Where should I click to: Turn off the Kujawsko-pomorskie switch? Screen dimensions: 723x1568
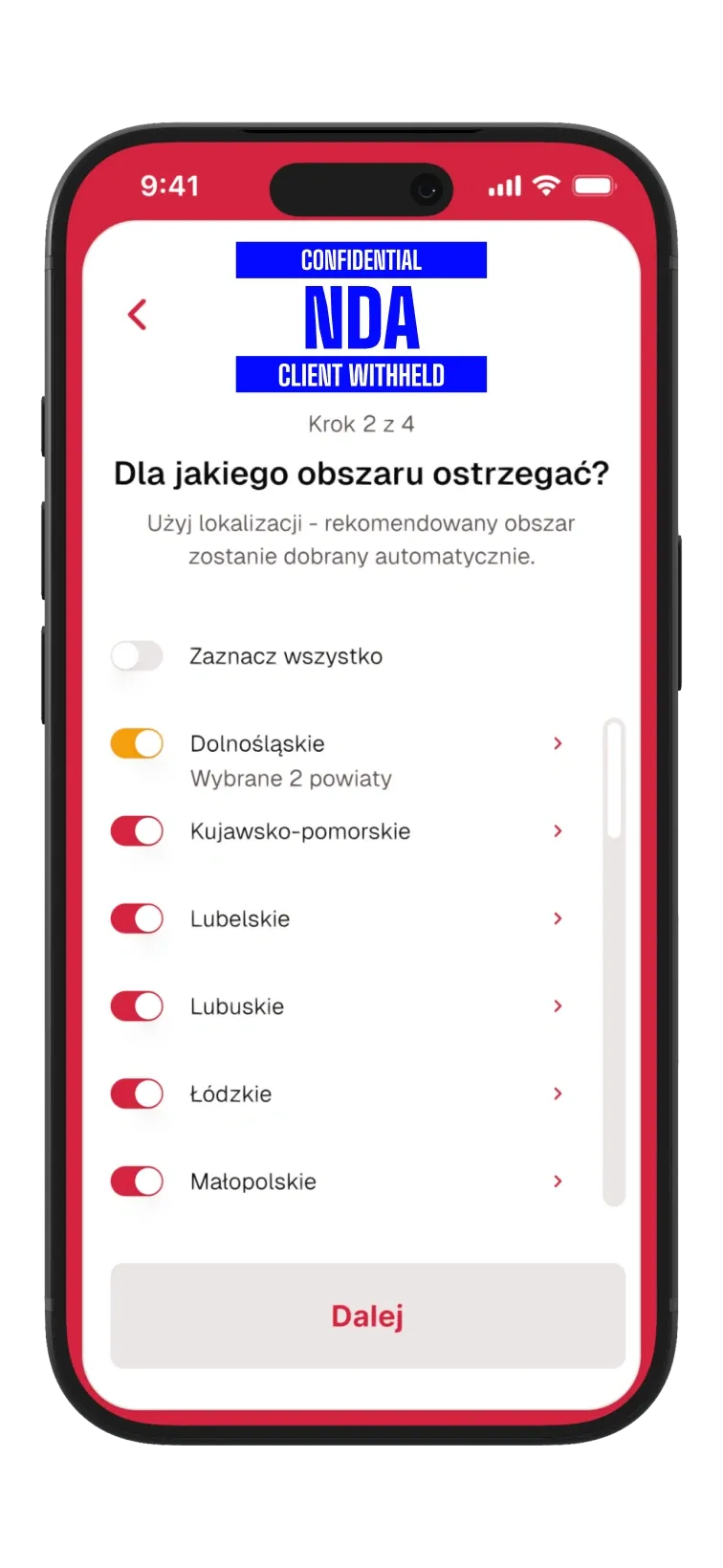[x=137, y=831]
